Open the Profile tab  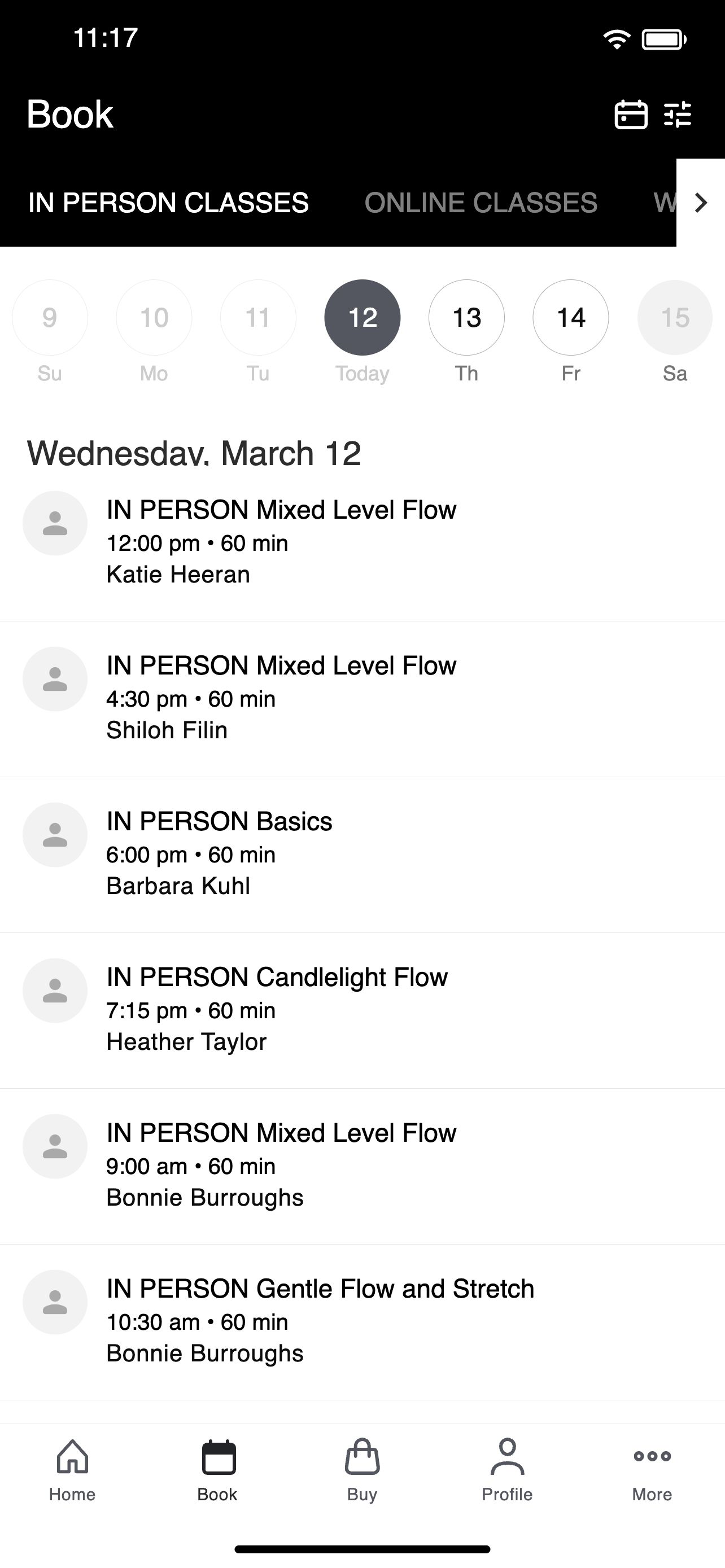[x=507, y=1470]
